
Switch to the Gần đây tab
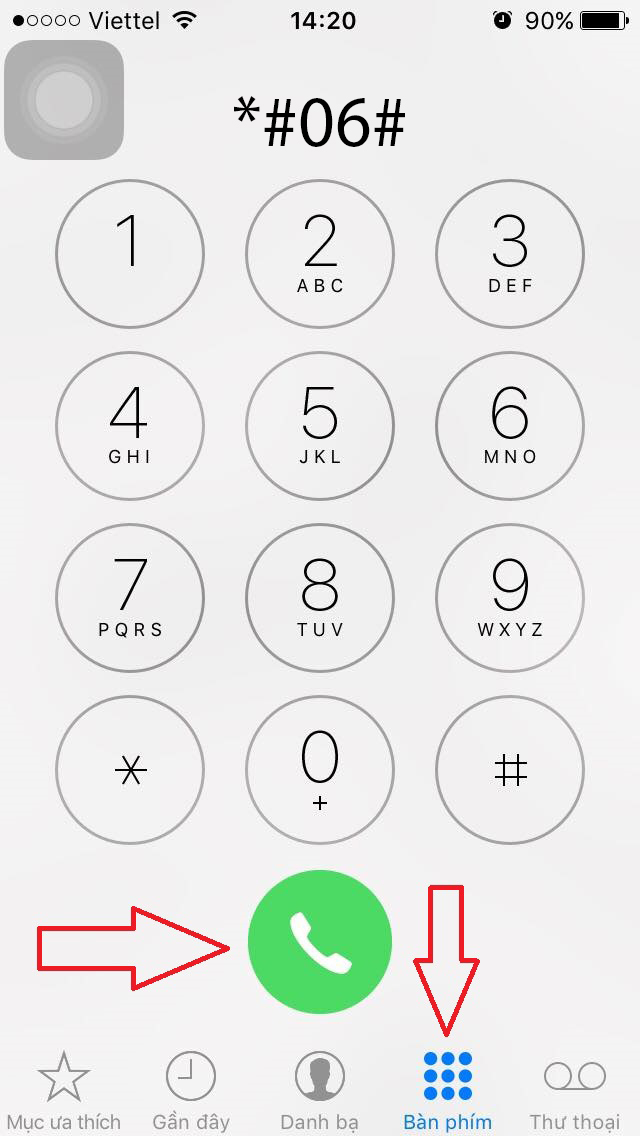[191, 1090]
